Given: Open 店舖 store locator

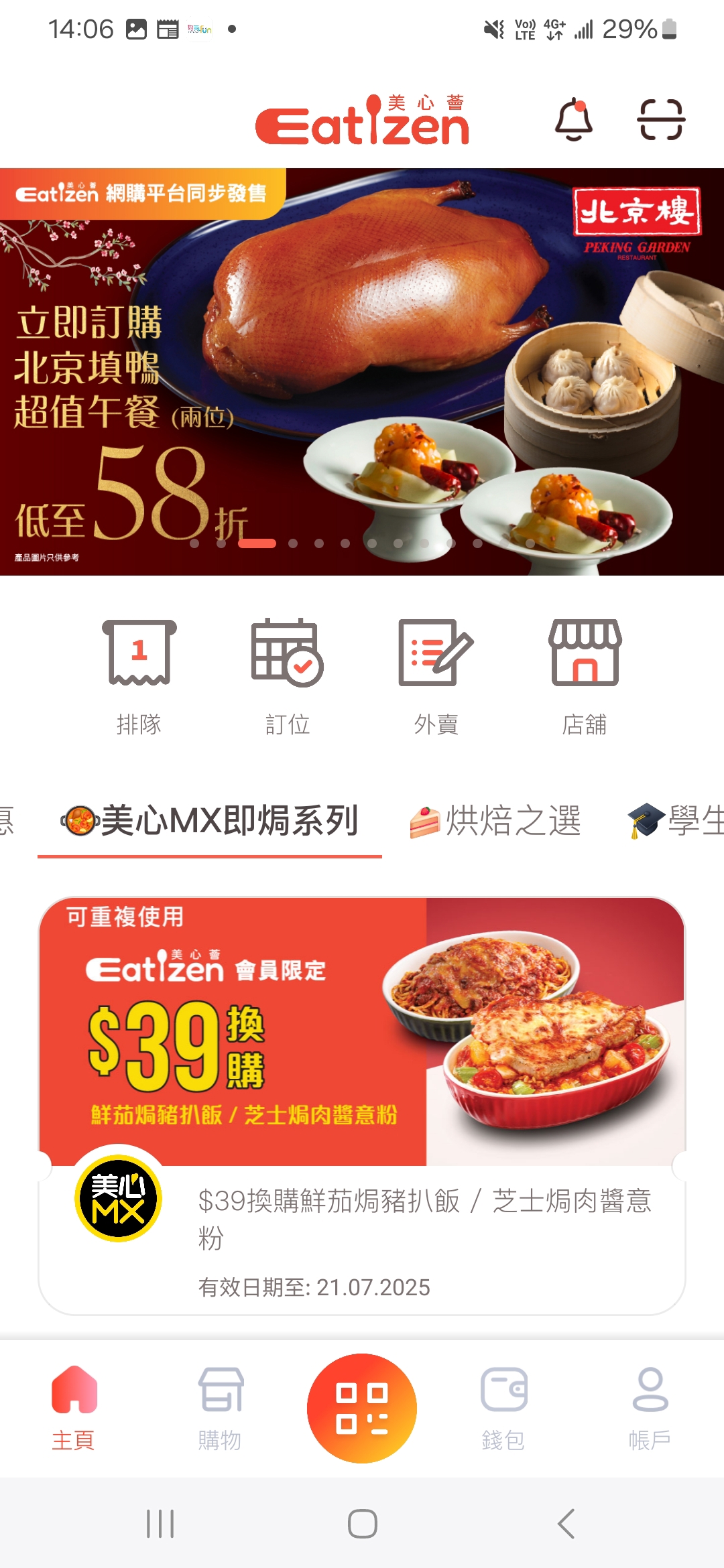Looking at the screenshot, I should (585, 677).
